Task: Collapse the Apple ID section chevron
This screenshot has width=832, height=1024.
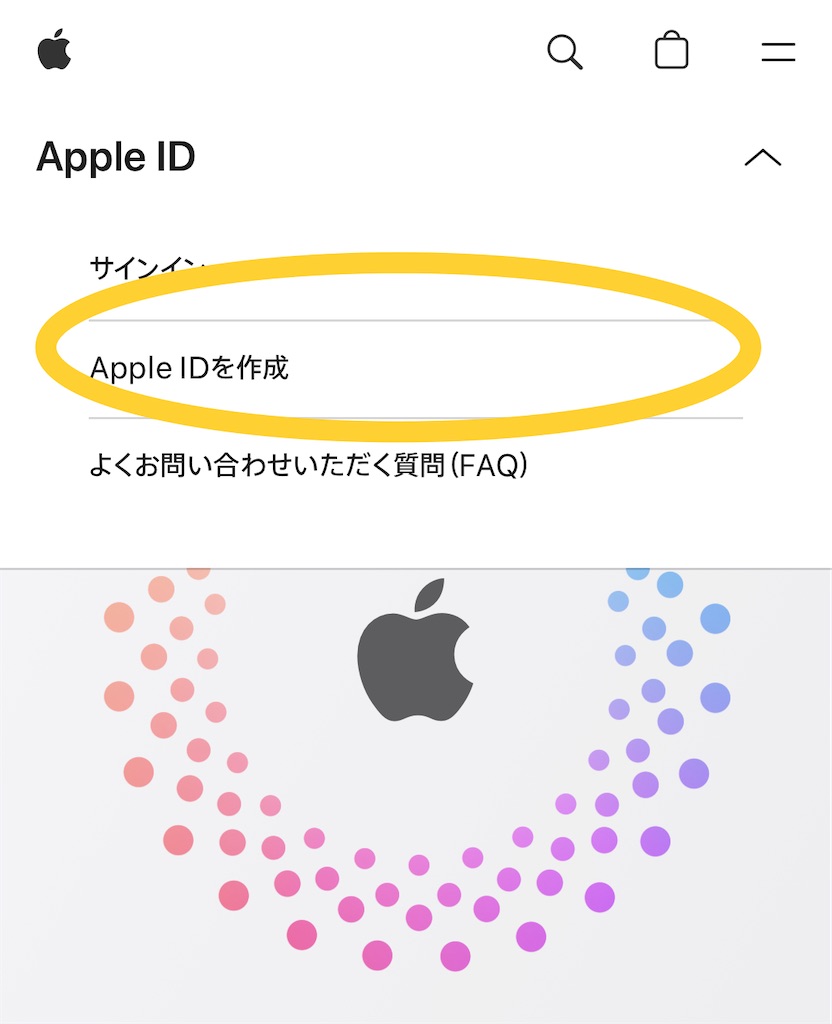Action: pos(763,158)
